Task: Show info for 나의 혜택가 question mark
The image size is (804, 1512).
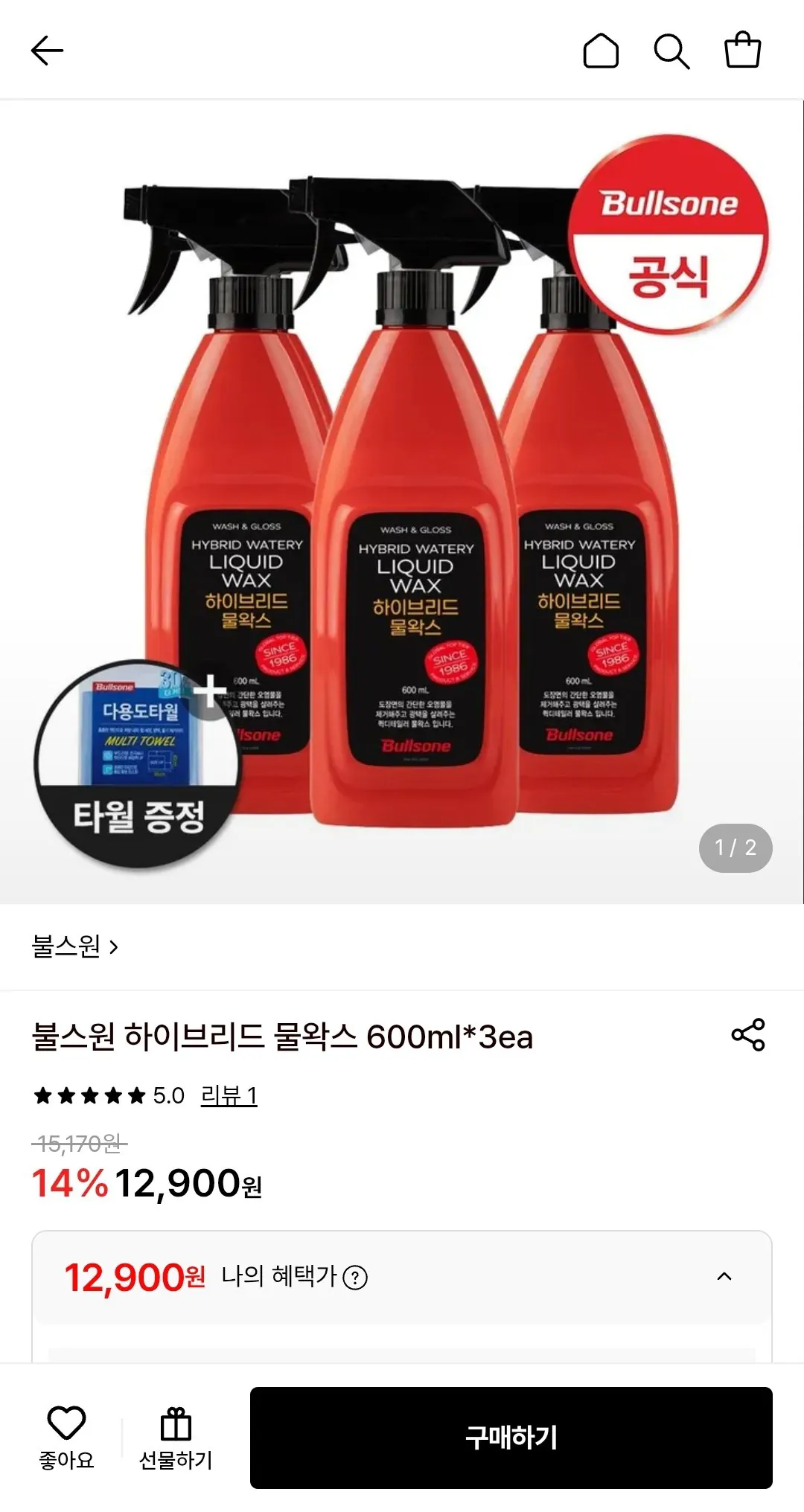Action: coord(355,1278)
